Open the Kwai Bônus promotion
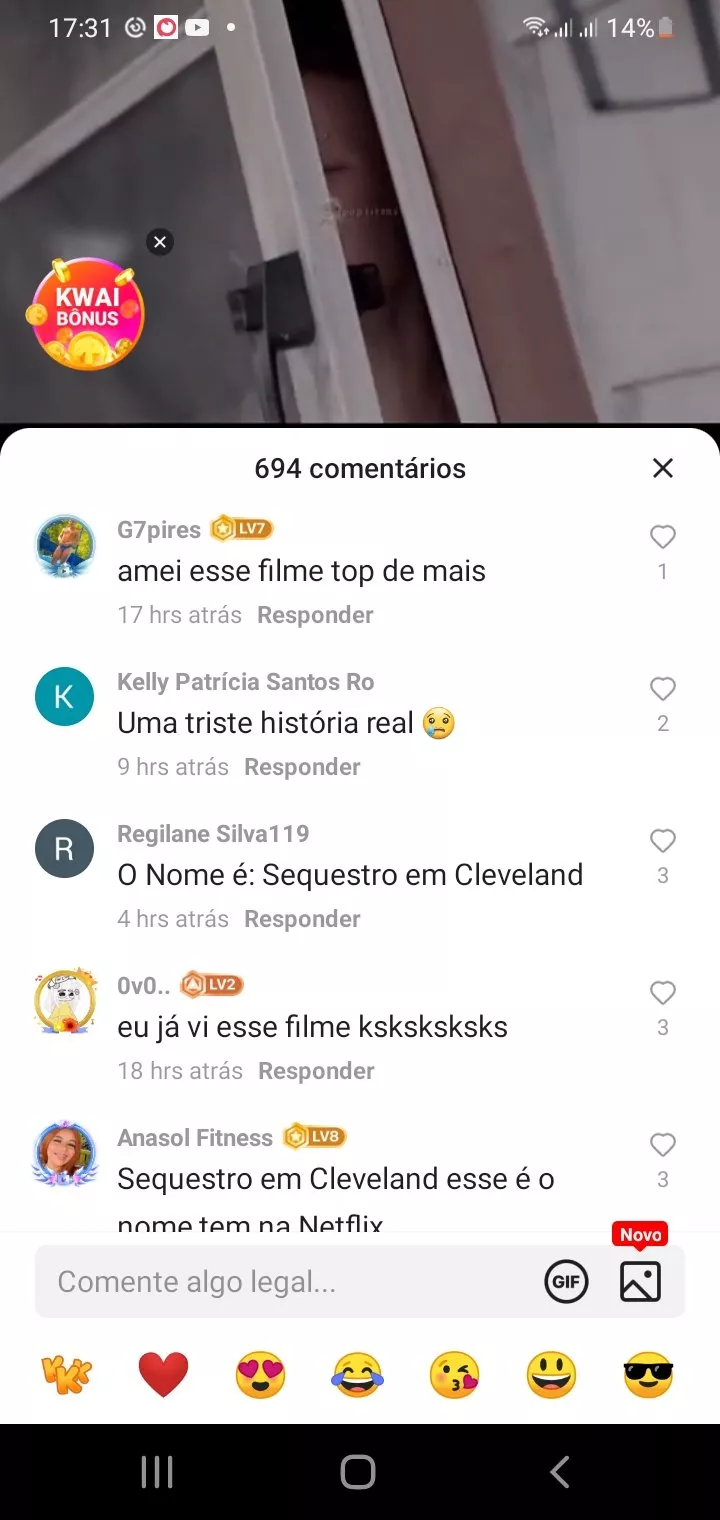Viewport: 720px width, 1520px height. point(87,314)
